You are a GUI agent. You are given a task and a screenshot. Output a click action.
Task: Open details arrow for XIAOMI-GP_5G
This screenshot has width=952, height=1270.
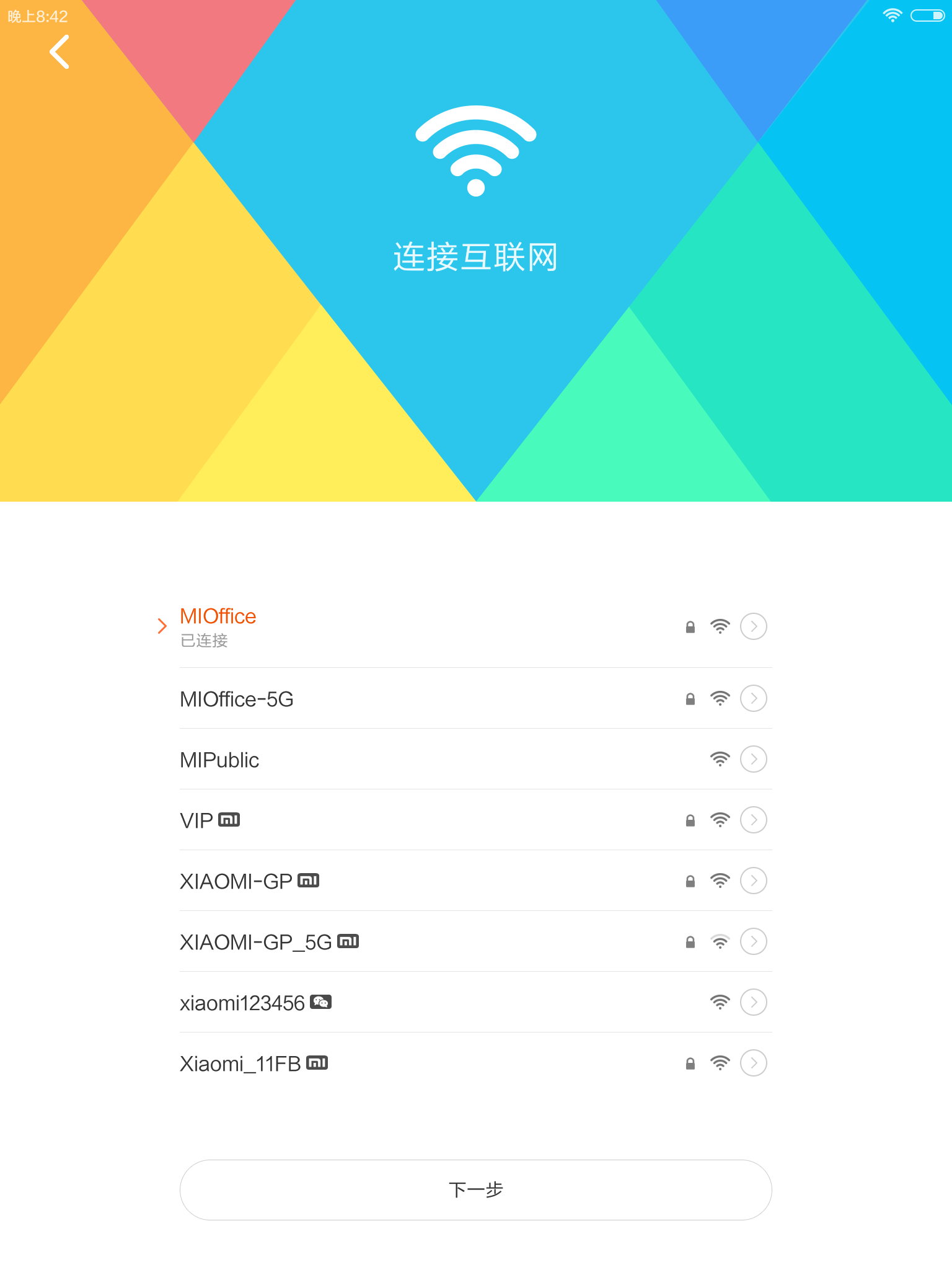(753, 941)
